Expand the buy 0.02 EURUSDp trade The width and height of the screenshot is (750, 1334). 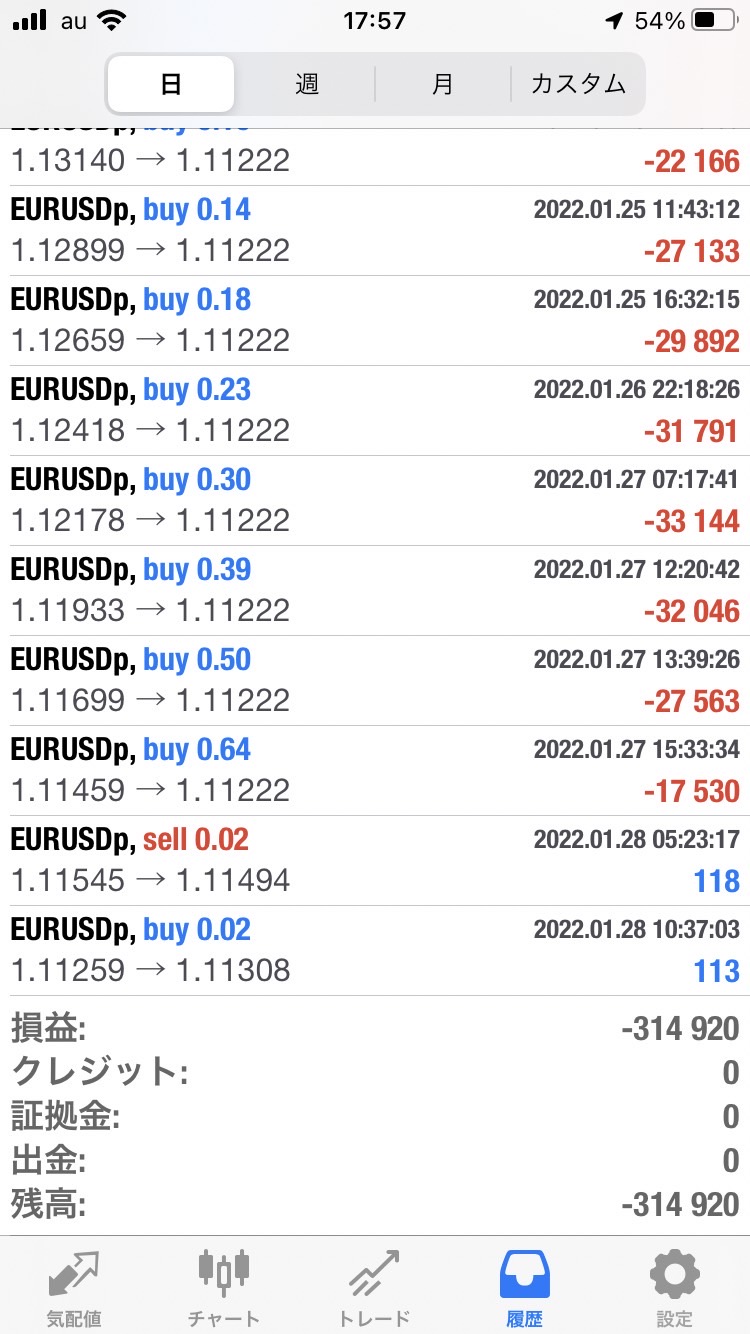(x=375, y=951)
